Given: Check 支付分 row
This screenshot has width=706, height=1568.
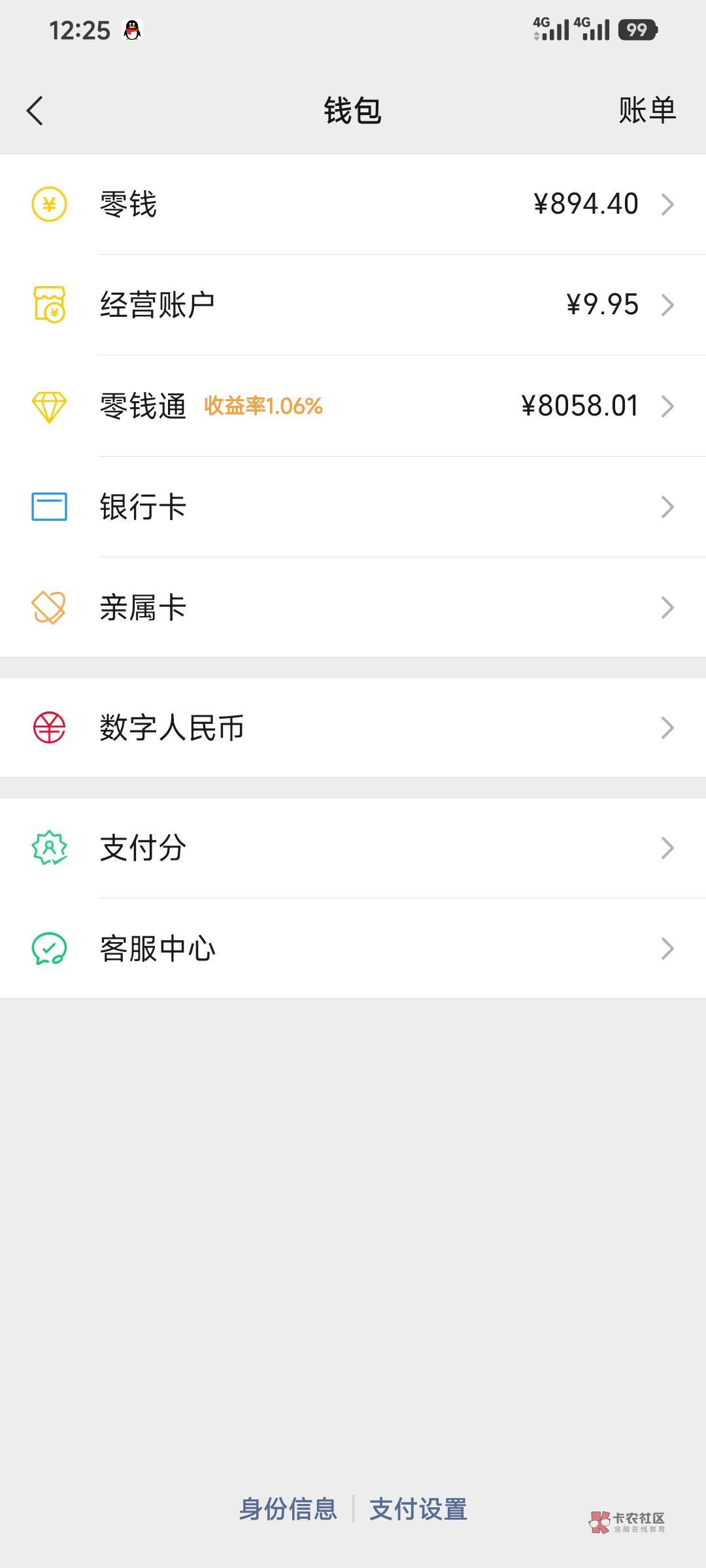Looking at the screenshot, I should pos(353,848).
